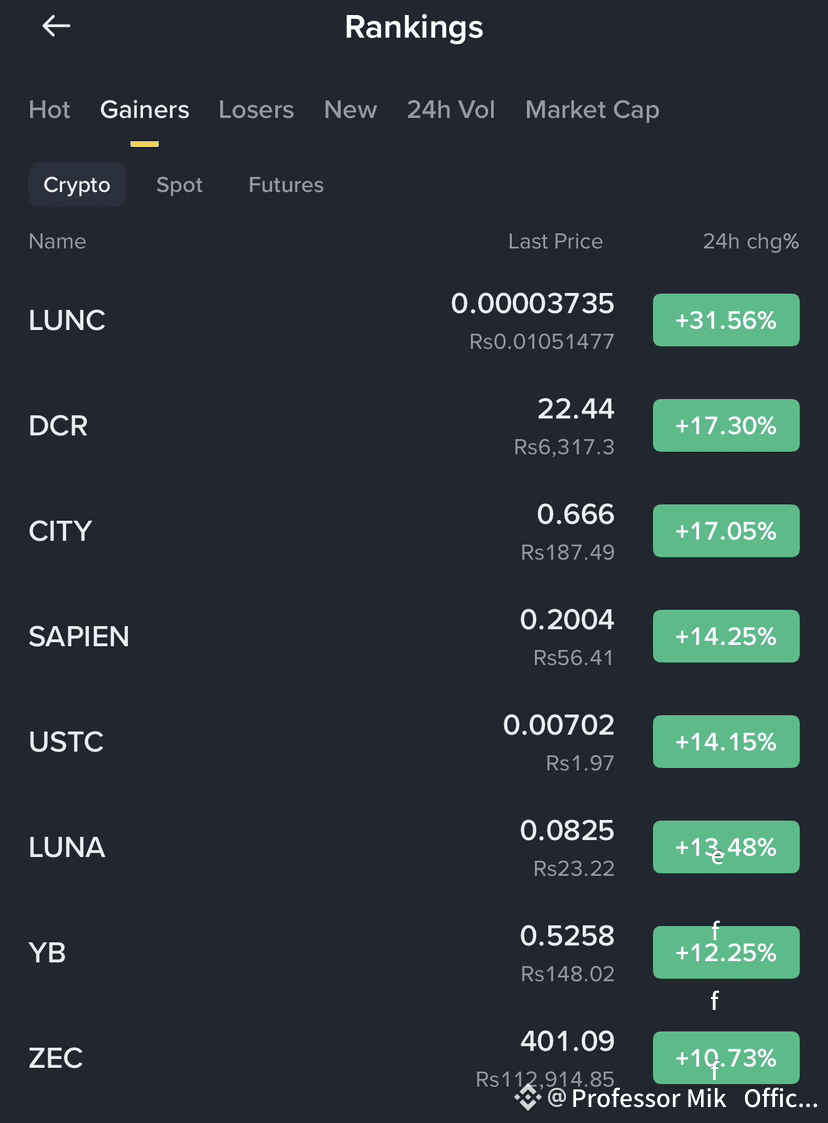This screenshot has width=828, height=1123.
Task: View details for CITY
Action: click(x=414, y=531)
